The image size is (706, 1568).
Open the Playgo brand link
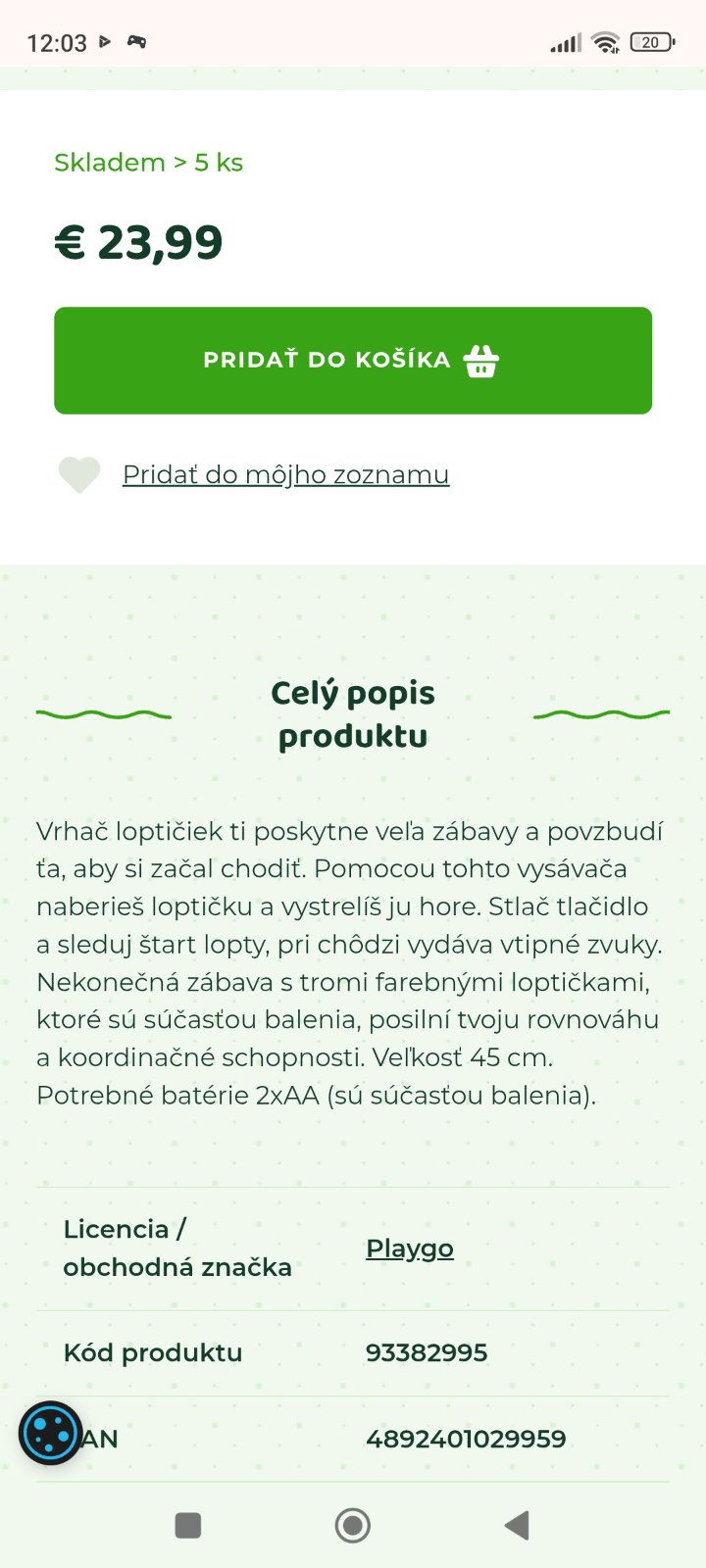(x=409, y=1249)
